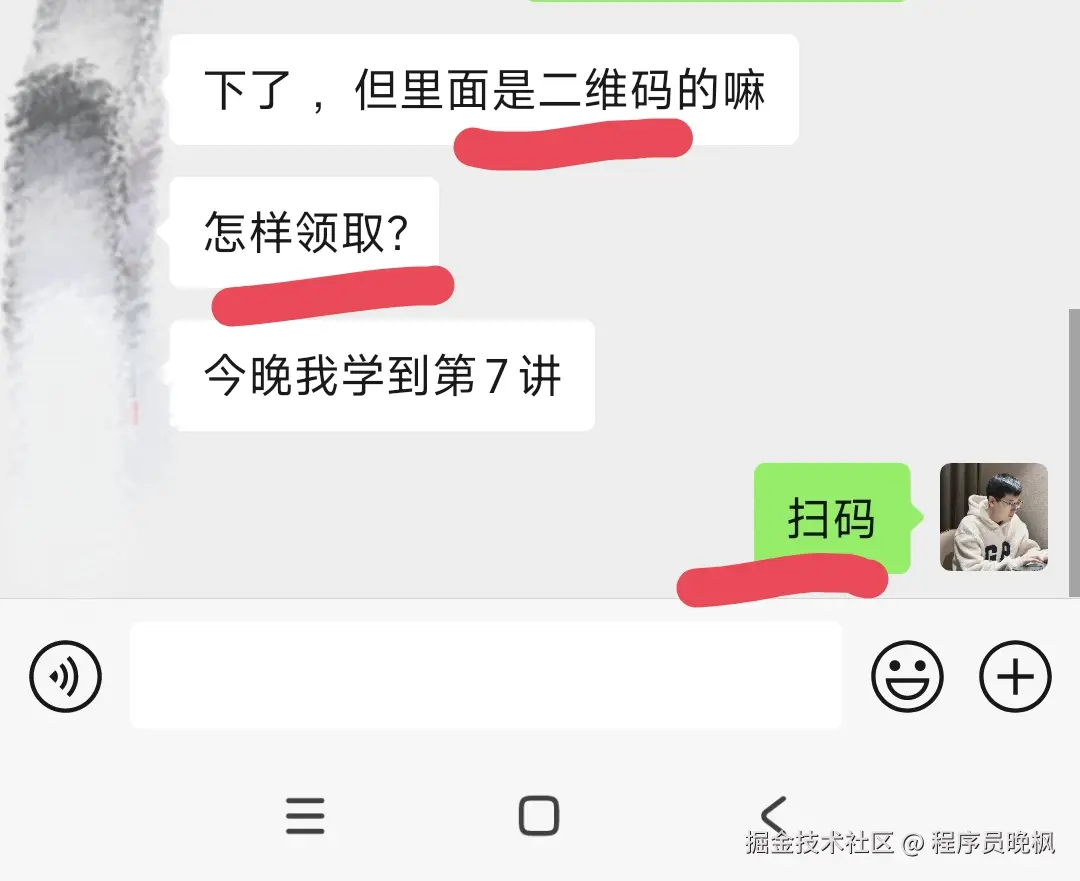This screenshot has height=881, width=1080.
Task: Switch to voice message input
Action: [x=65, y=677]
